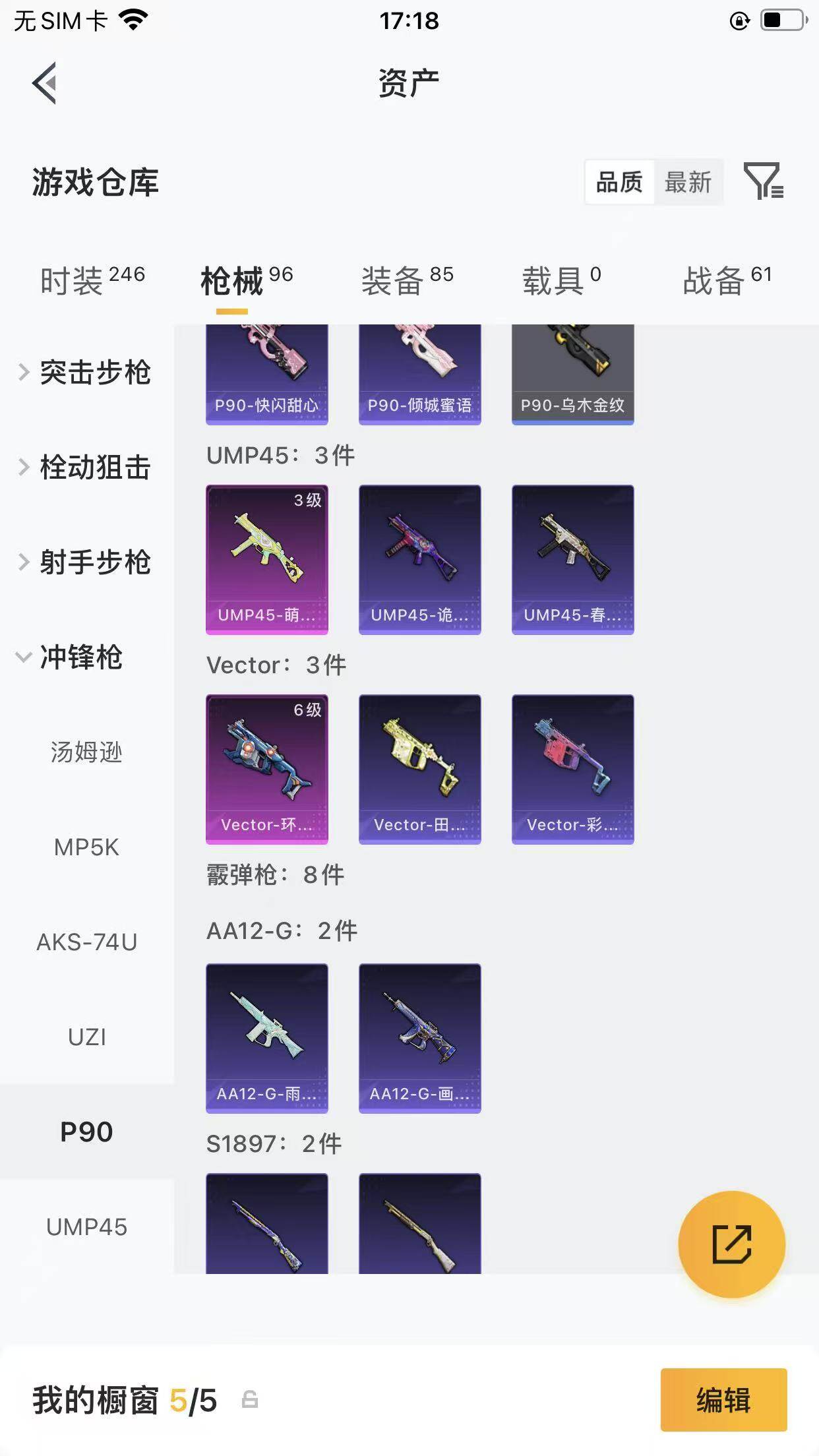Select UZI in the side list
The height and width of the screenshot is (1456, 819).
click(86, 1037)
